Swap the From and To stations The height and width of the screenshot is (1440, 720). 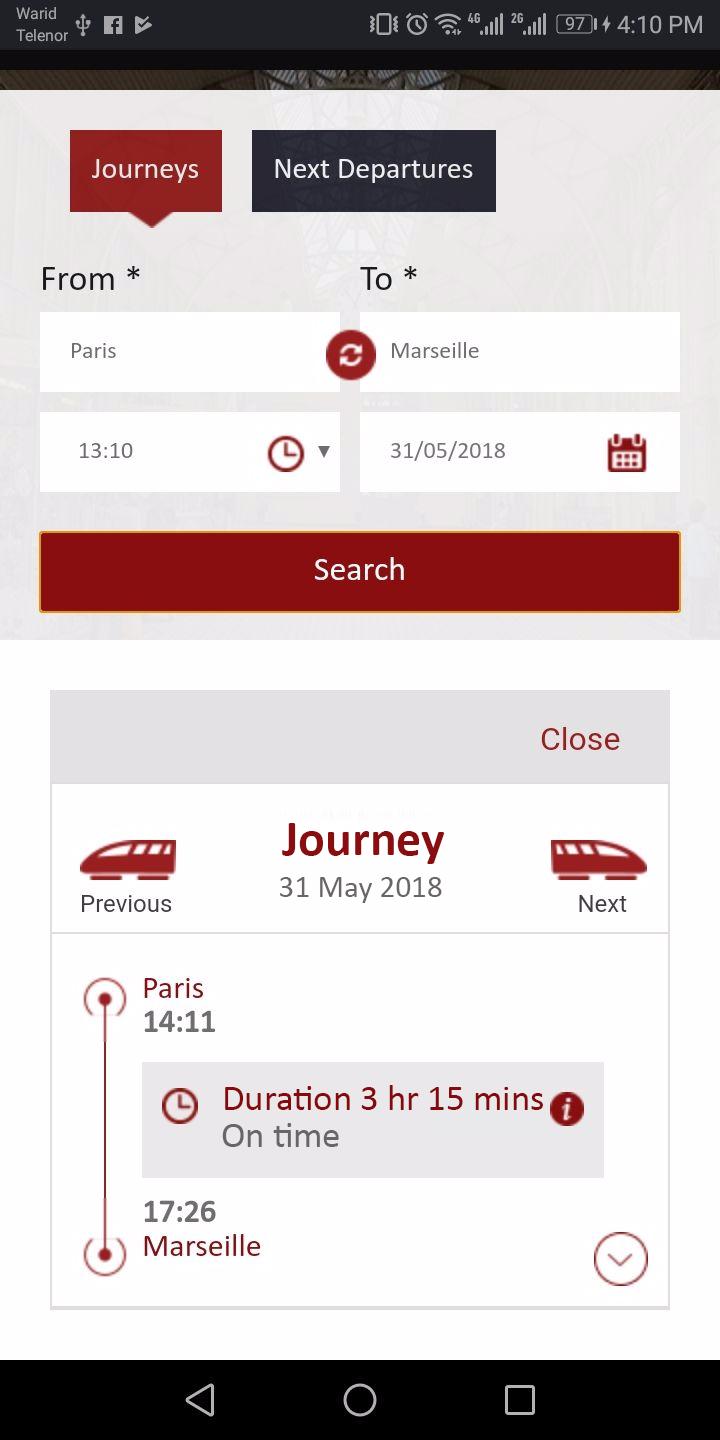(351, 355)
